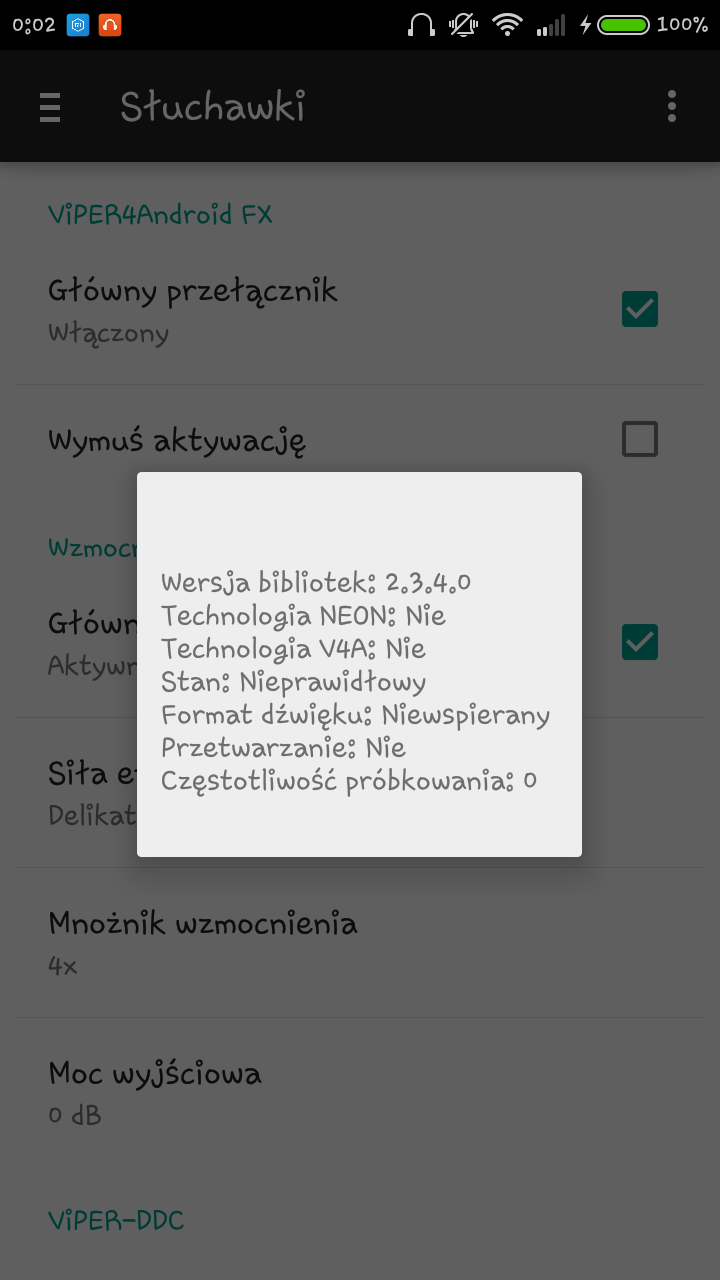The height and width of the screenshot is (1280, 720).
Task: Toggle the Główny przełącznik checkbox
Action: (639, 309)
